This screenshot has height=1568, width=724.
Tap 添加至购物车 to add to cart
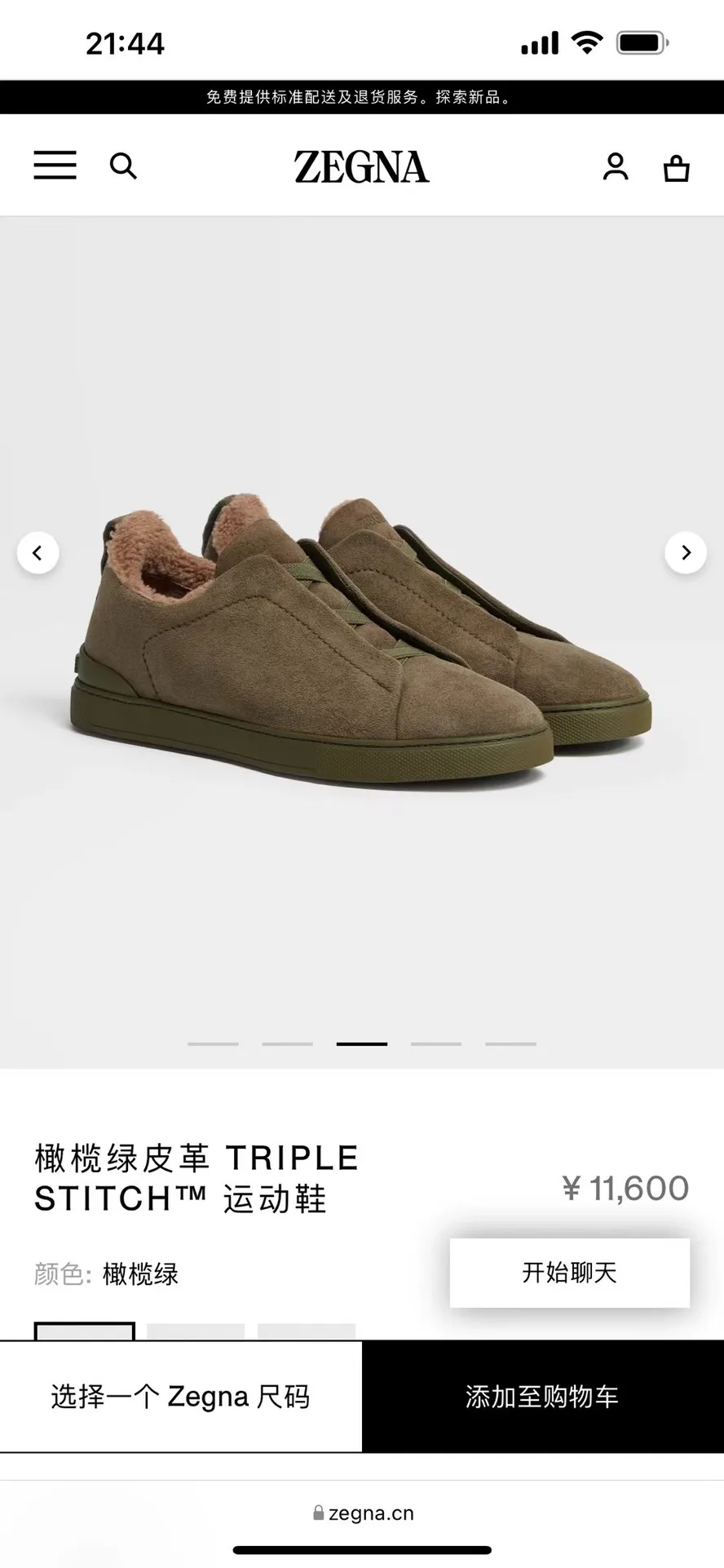coord(543,1397)
